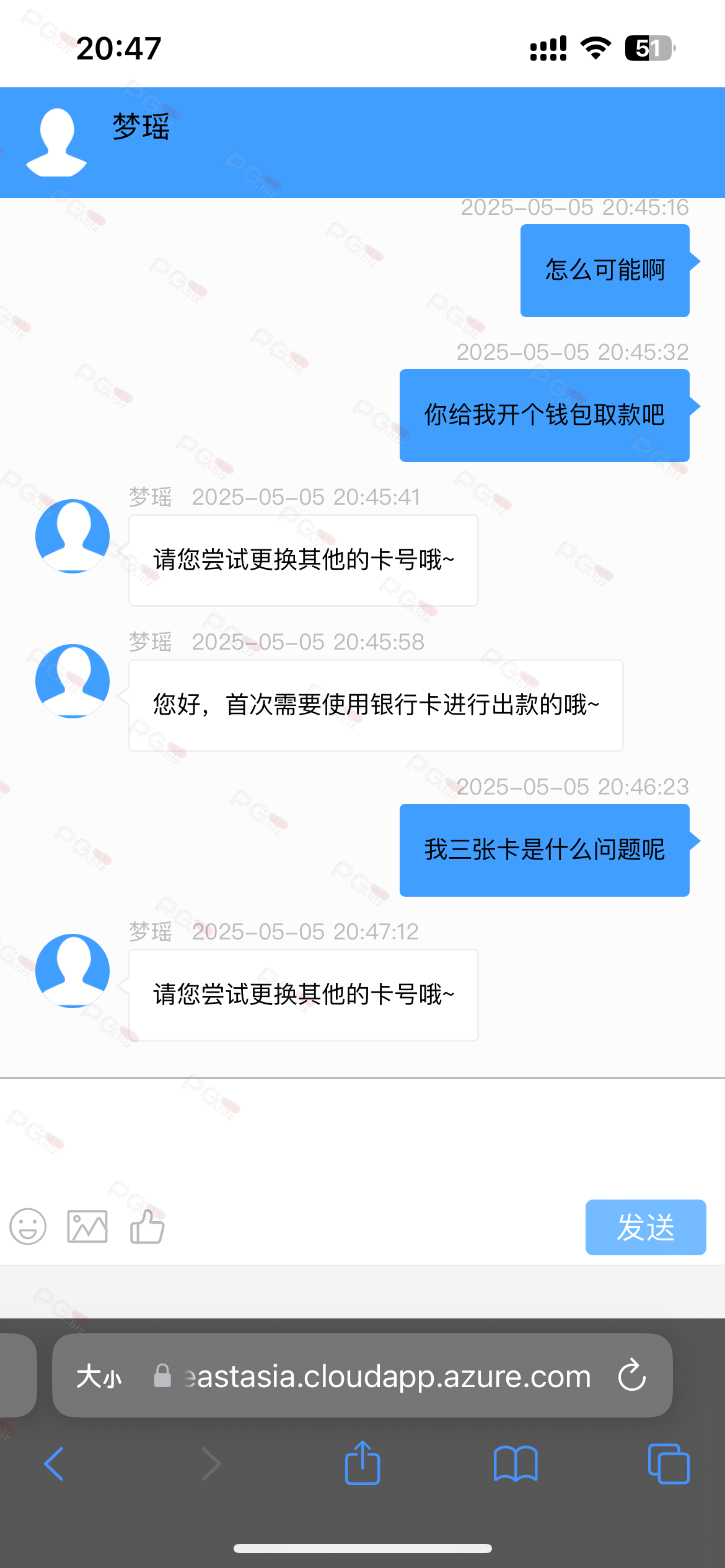Reload the page in Safari
This screenshot has height=1568, width=725.
point(632,1375)
